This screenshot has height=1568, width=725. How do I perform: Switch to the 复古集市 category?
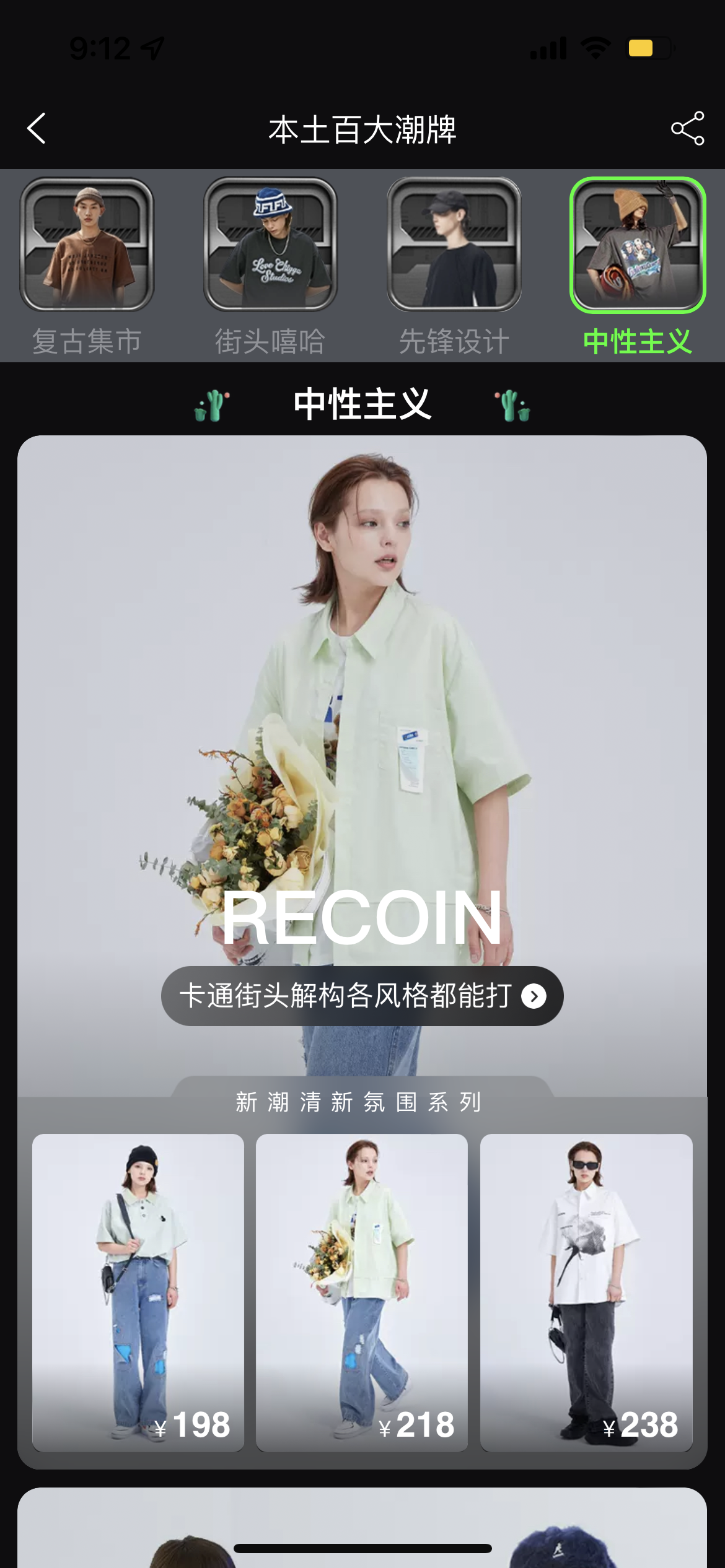87,266
